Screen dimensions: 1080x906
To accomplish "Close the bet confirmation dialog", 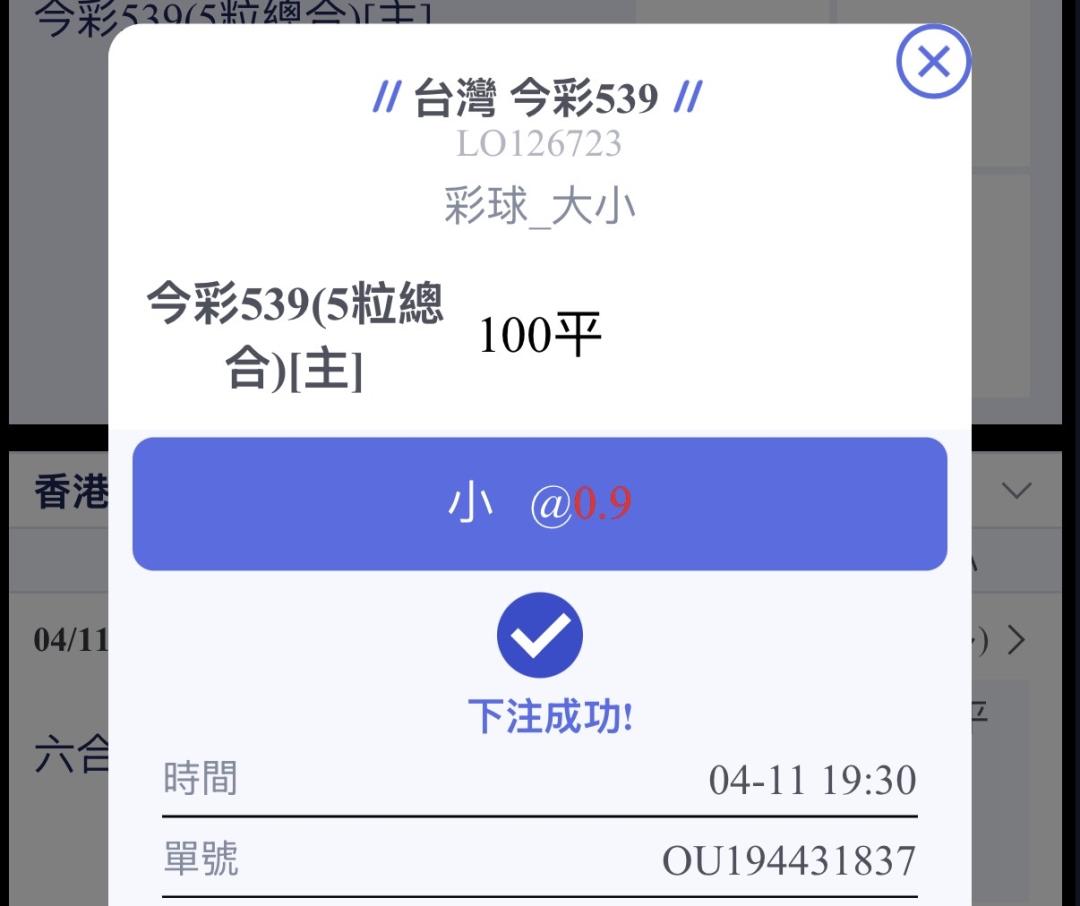I will [x=933, y=61].
